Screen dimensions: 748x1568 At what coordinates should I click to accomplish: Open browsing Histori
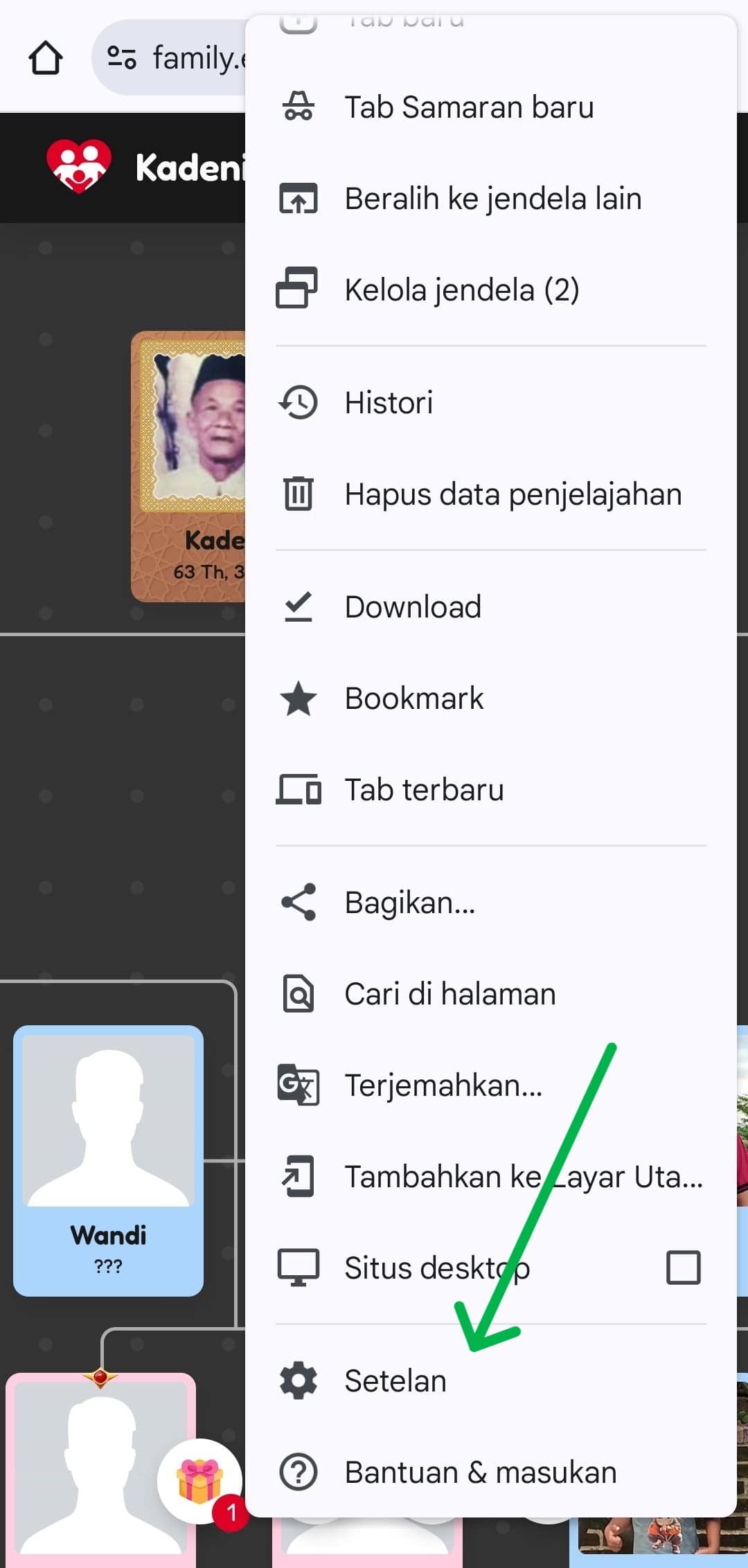pos(389,403)
